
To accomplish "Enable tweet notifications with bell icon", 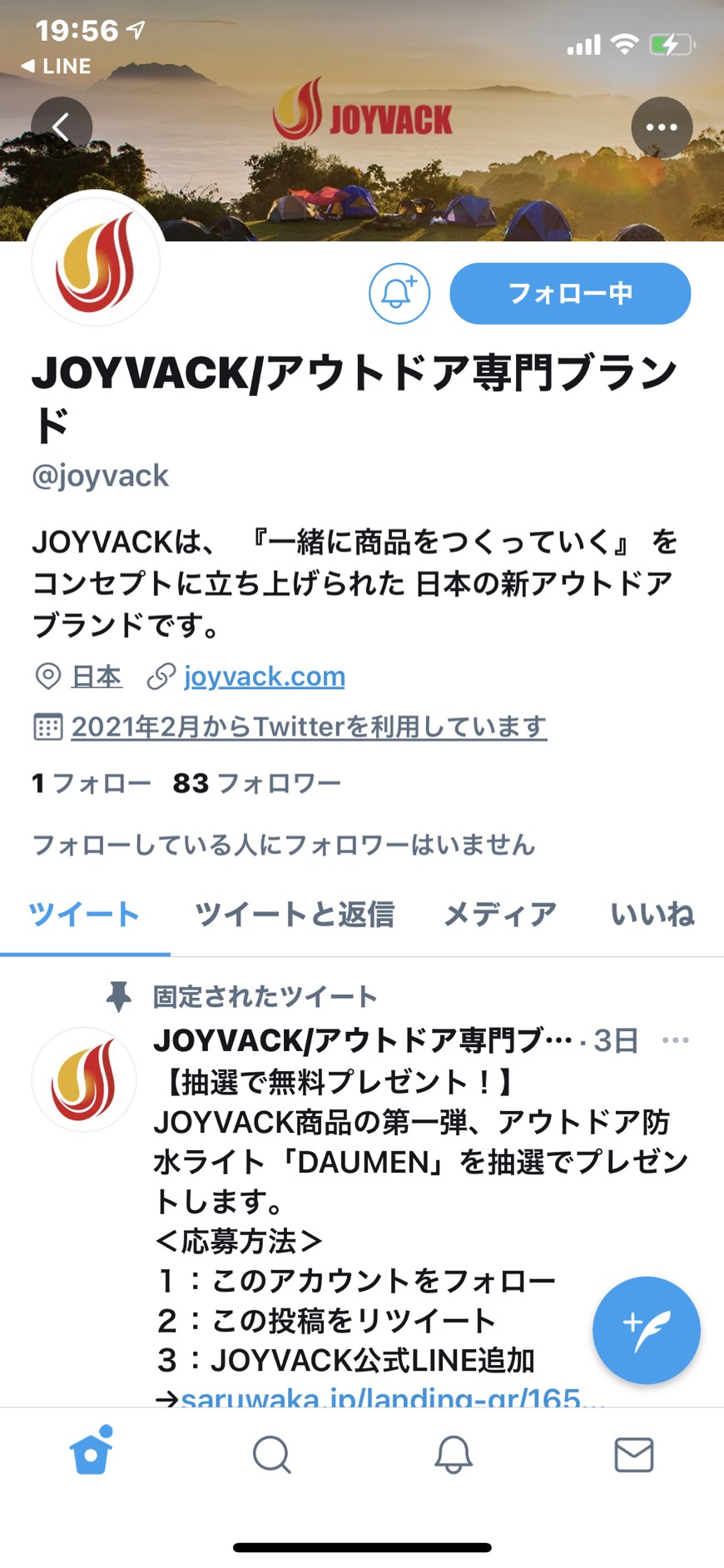I will coord(399,293).
